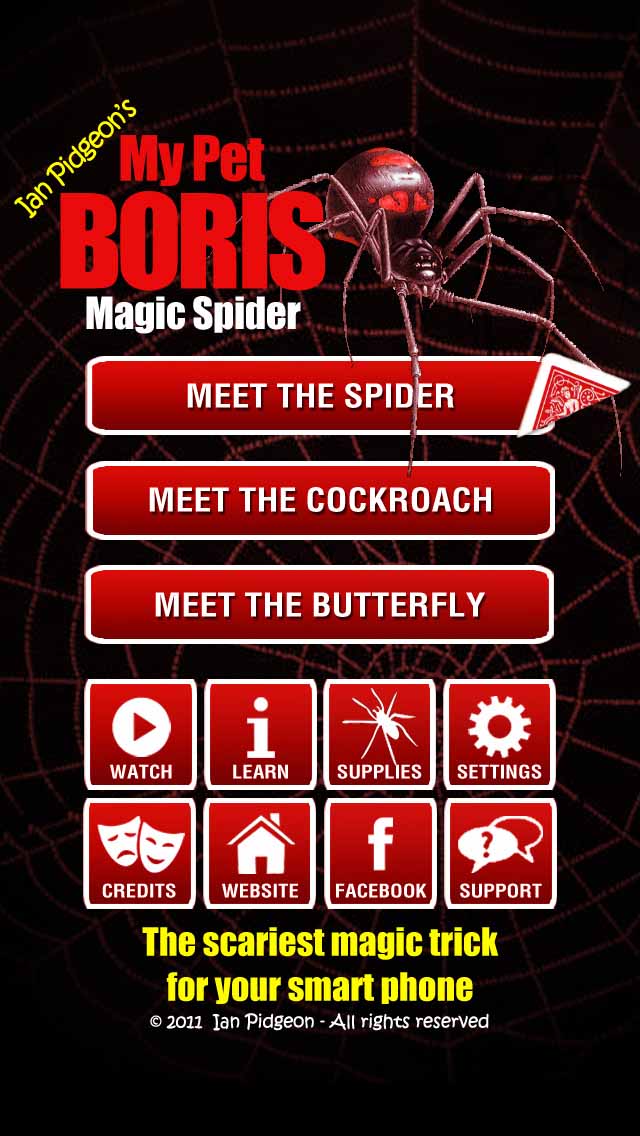Screen dimensions: 640x1136
Task: Visit the Website
Action: coord(260,853)
